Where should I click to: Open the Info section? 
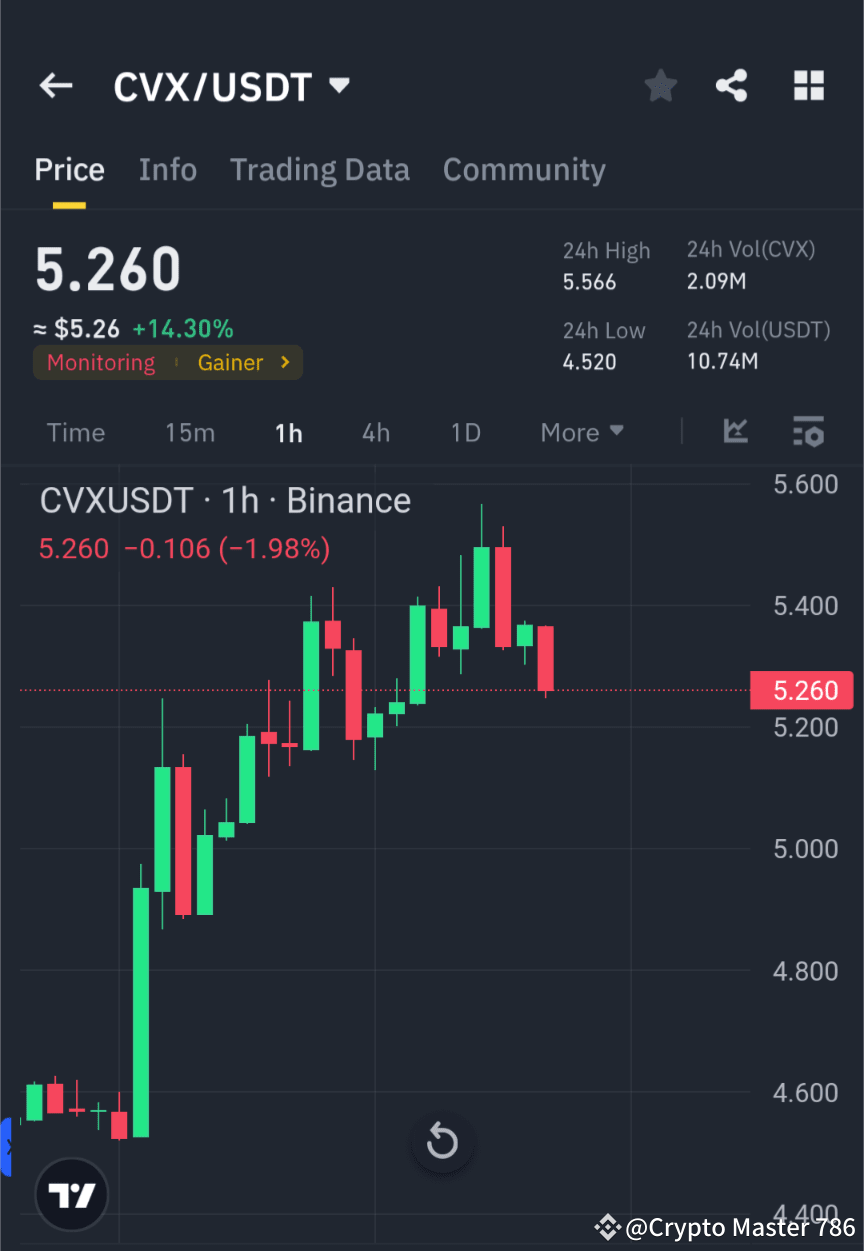(167, 169)
